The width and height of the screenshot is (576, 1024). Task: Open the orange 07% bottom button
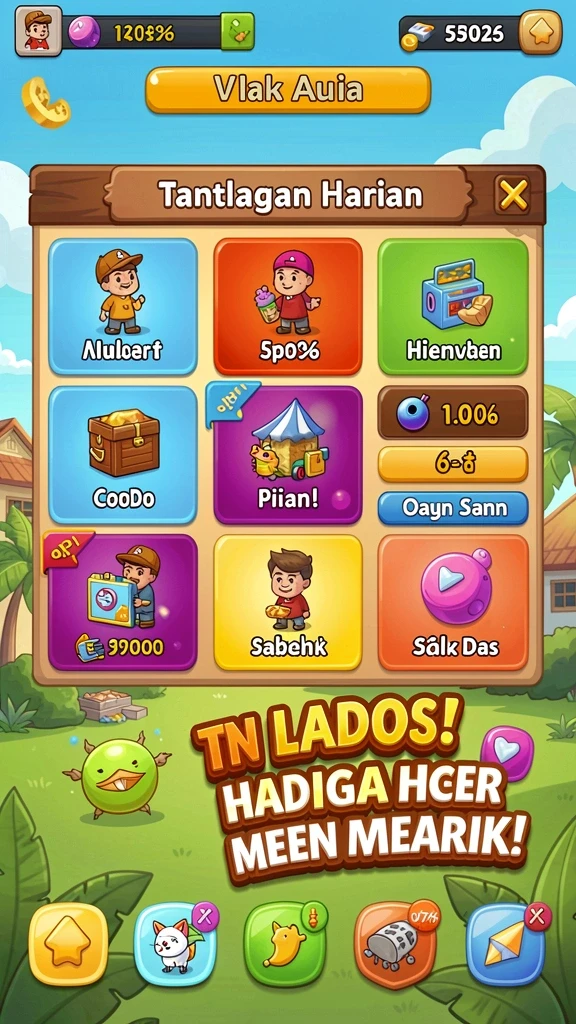[x=394, y=945]
